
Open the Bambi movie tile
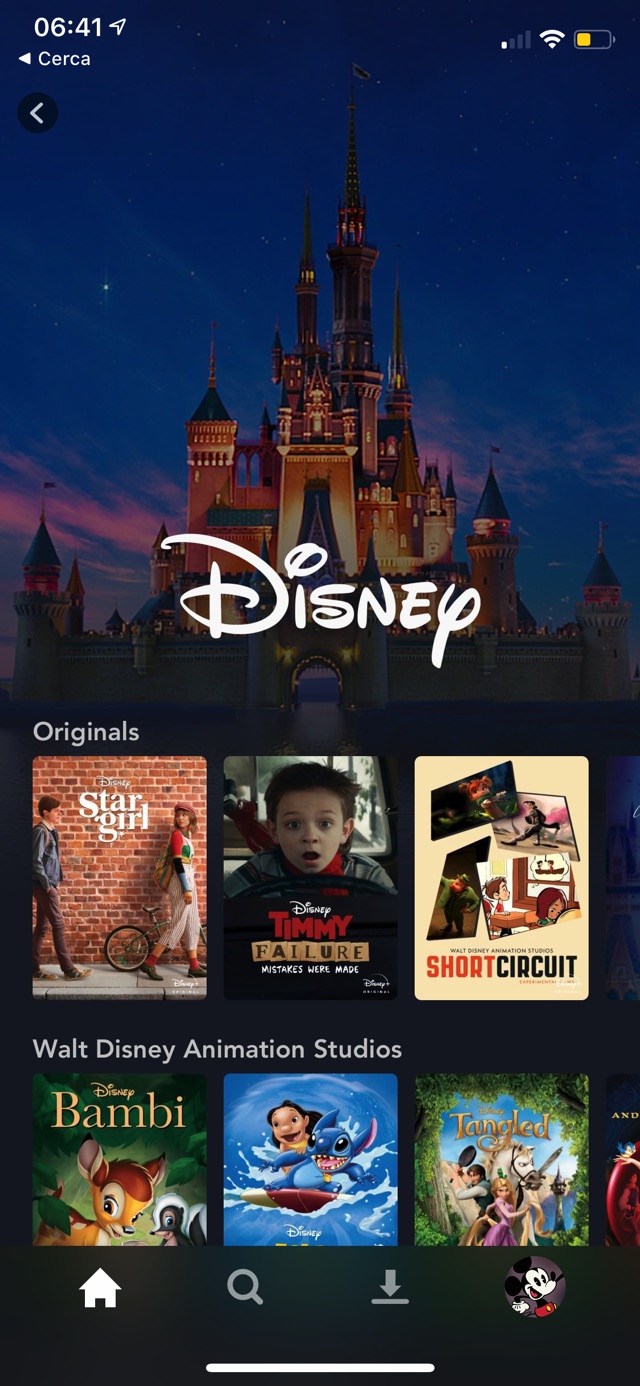click(x=119, y=1158)
